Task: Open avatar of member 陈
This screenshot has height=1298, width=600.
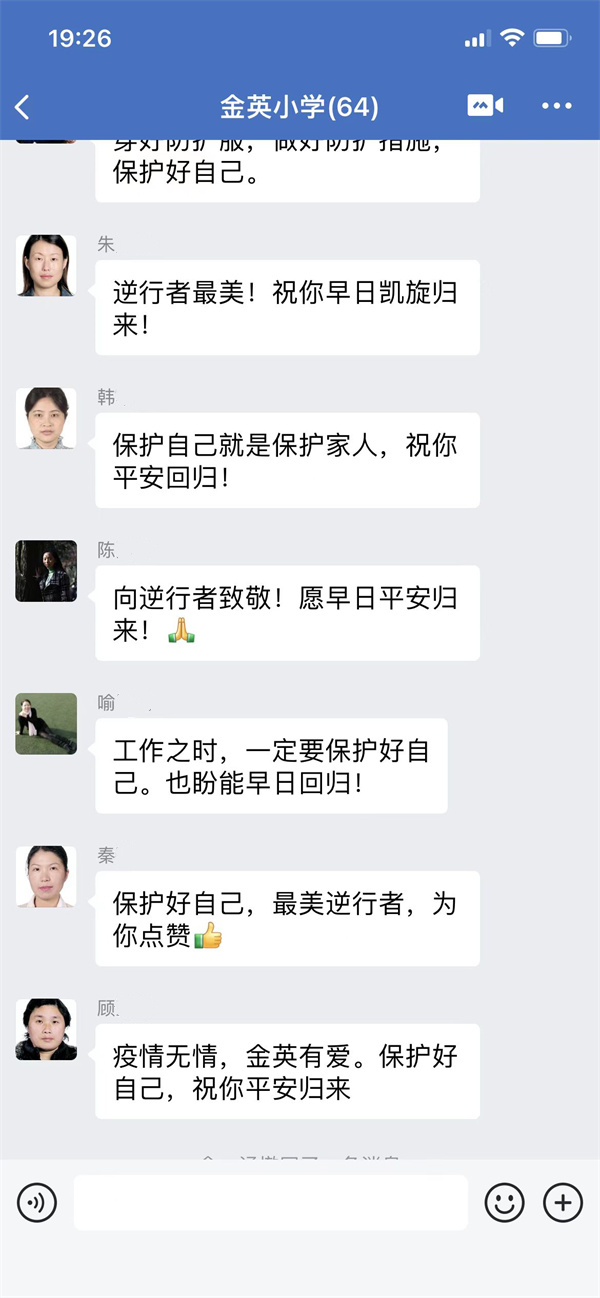Action: 46,571
